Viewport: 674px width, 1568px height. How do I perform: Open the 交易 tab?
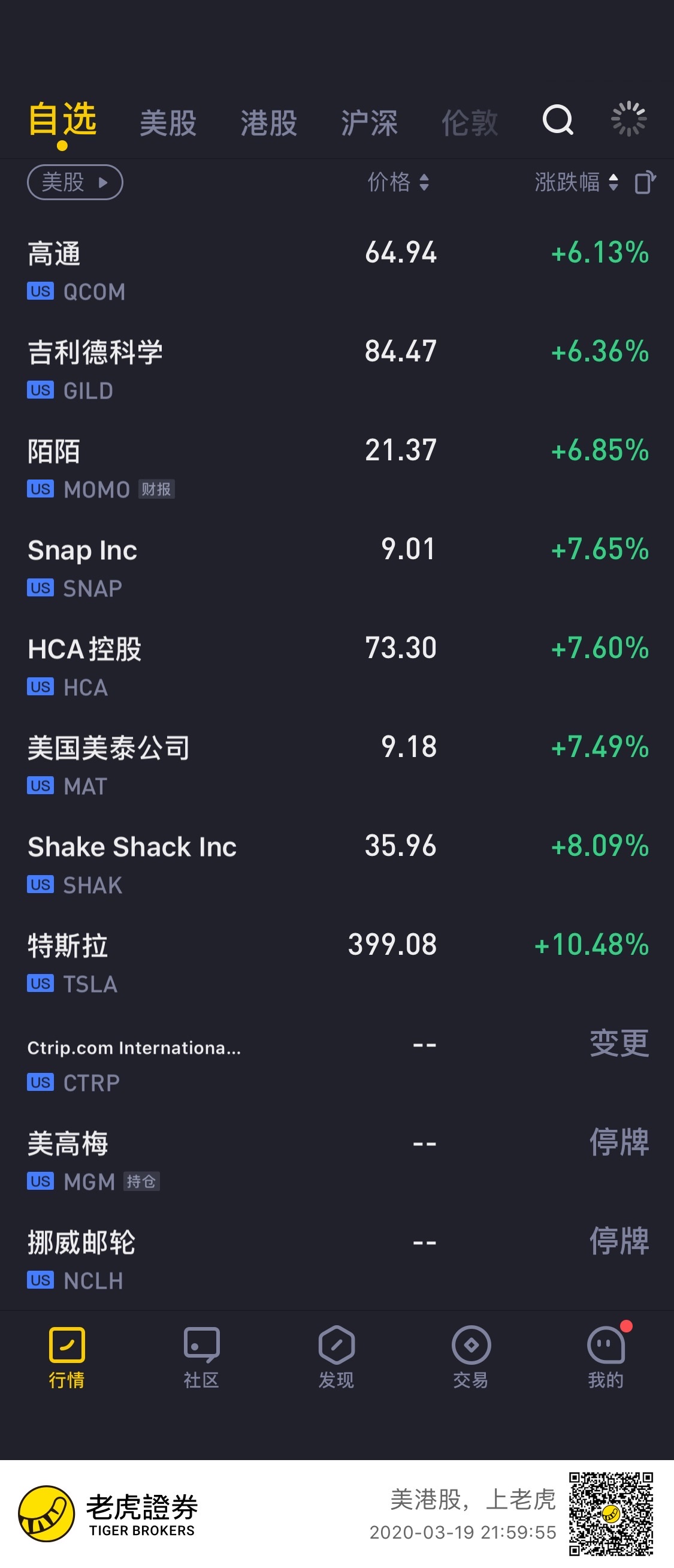[x=471, y=1358]
